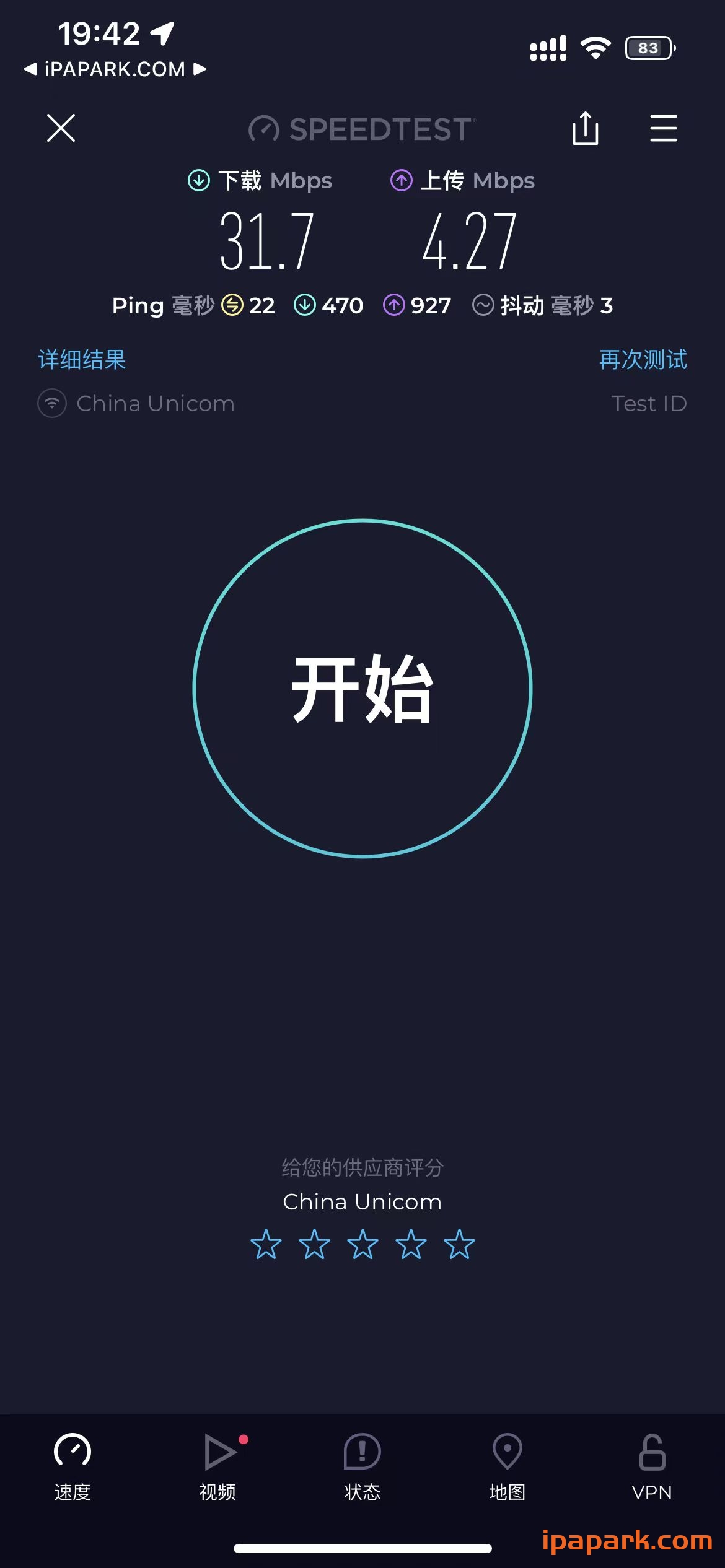Open the 地图 coverage map
Screen dimensions: 725x1568
[x=507, y=1452]
